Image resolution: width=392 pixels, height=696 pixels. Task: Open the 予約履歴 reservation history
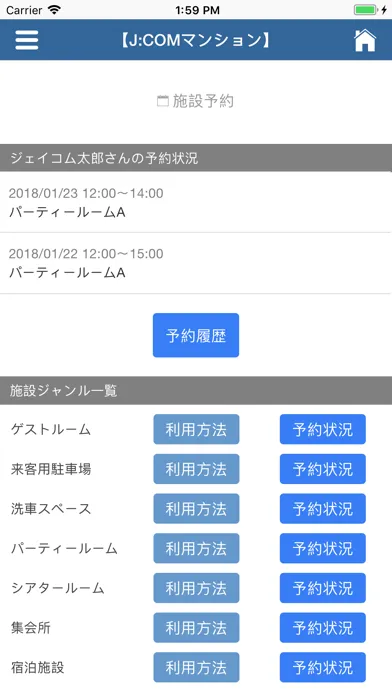(196, 335)
